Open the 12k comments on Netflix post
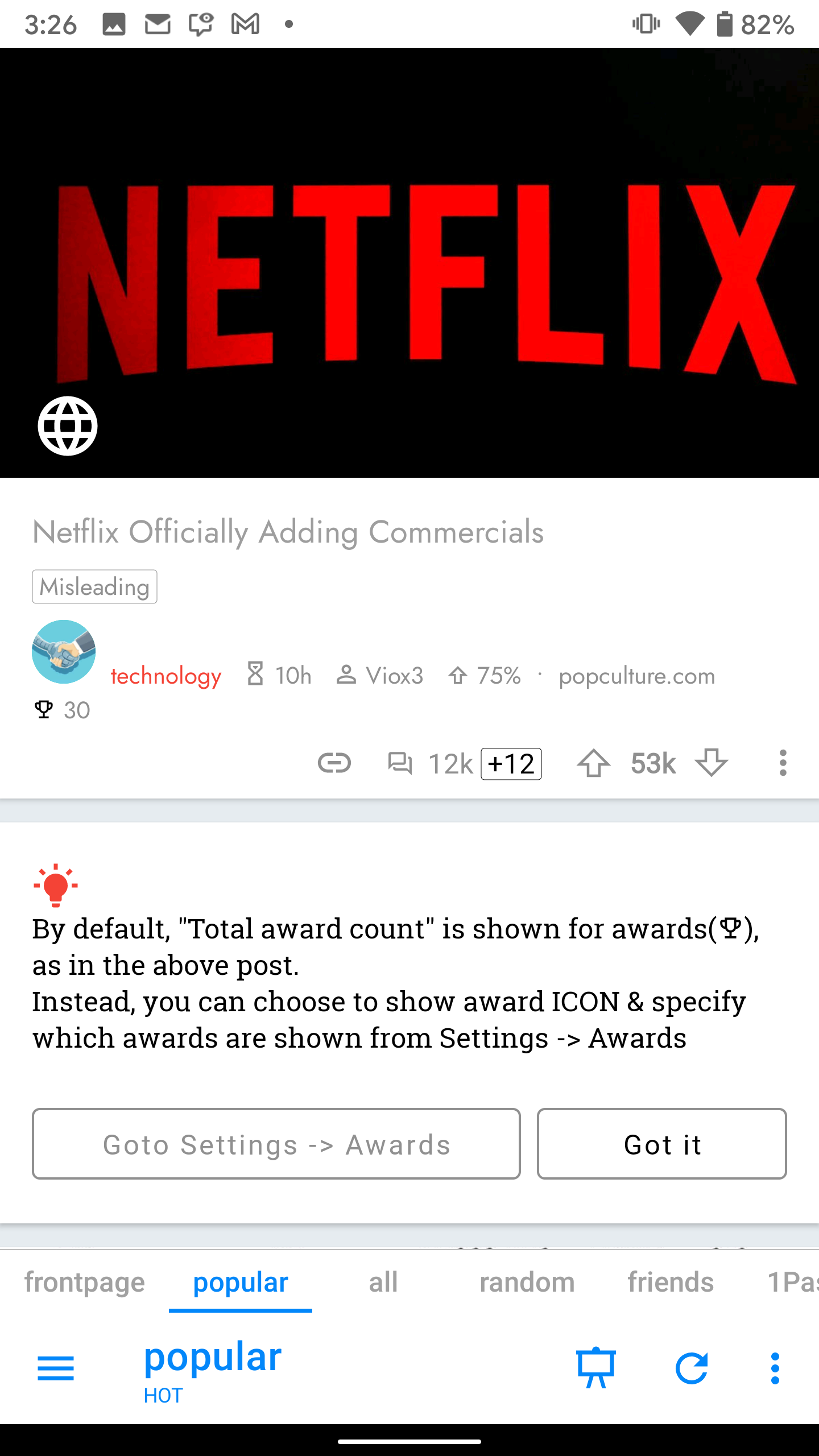The width and height of the screenshot is (819, 1456). coord(432,763)
